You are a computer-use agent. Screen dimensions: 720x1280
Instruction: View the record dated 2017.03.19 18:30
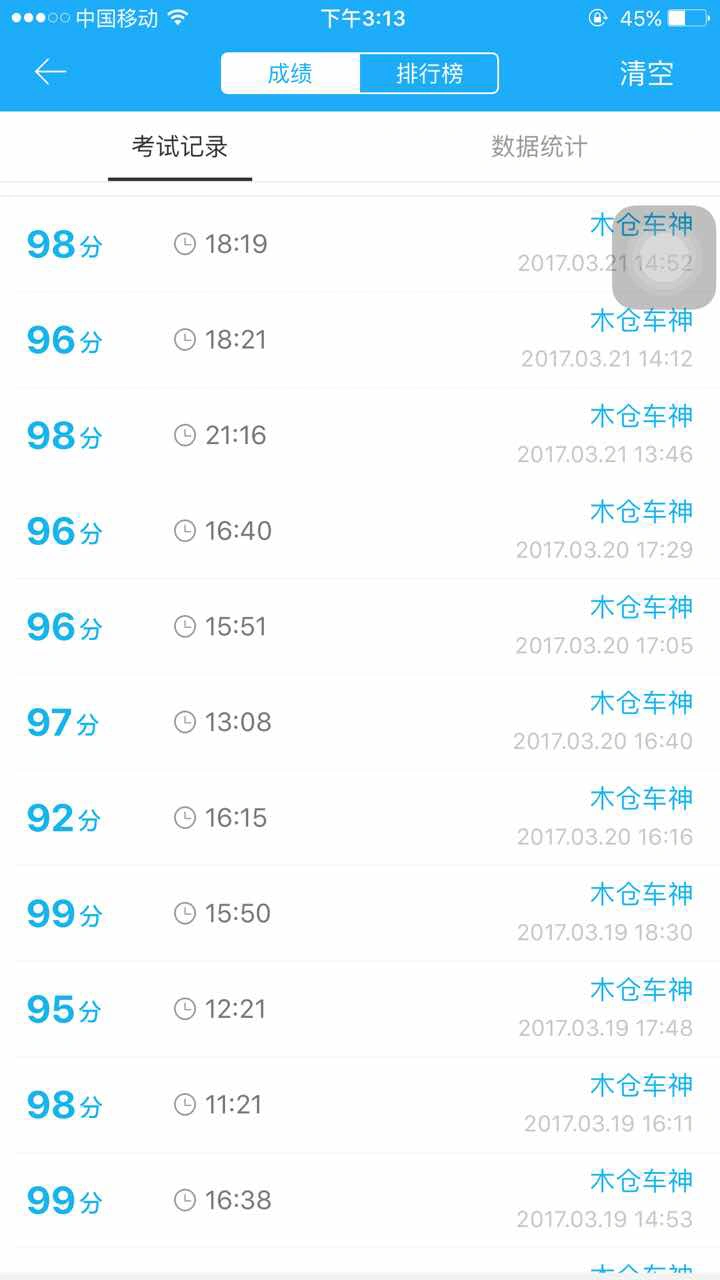[360, 913]
